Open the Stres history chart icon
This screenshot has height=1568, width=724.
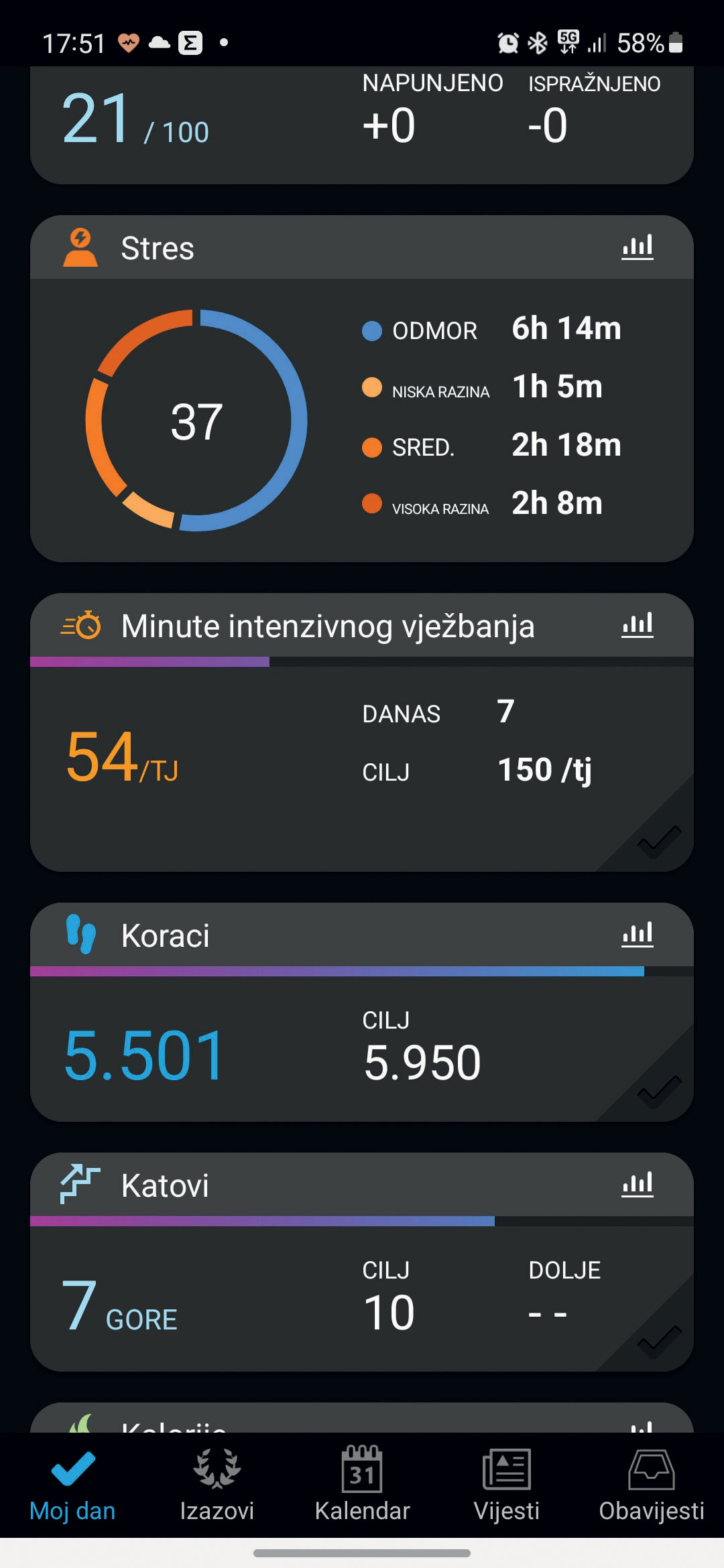[x=638, y=245]
